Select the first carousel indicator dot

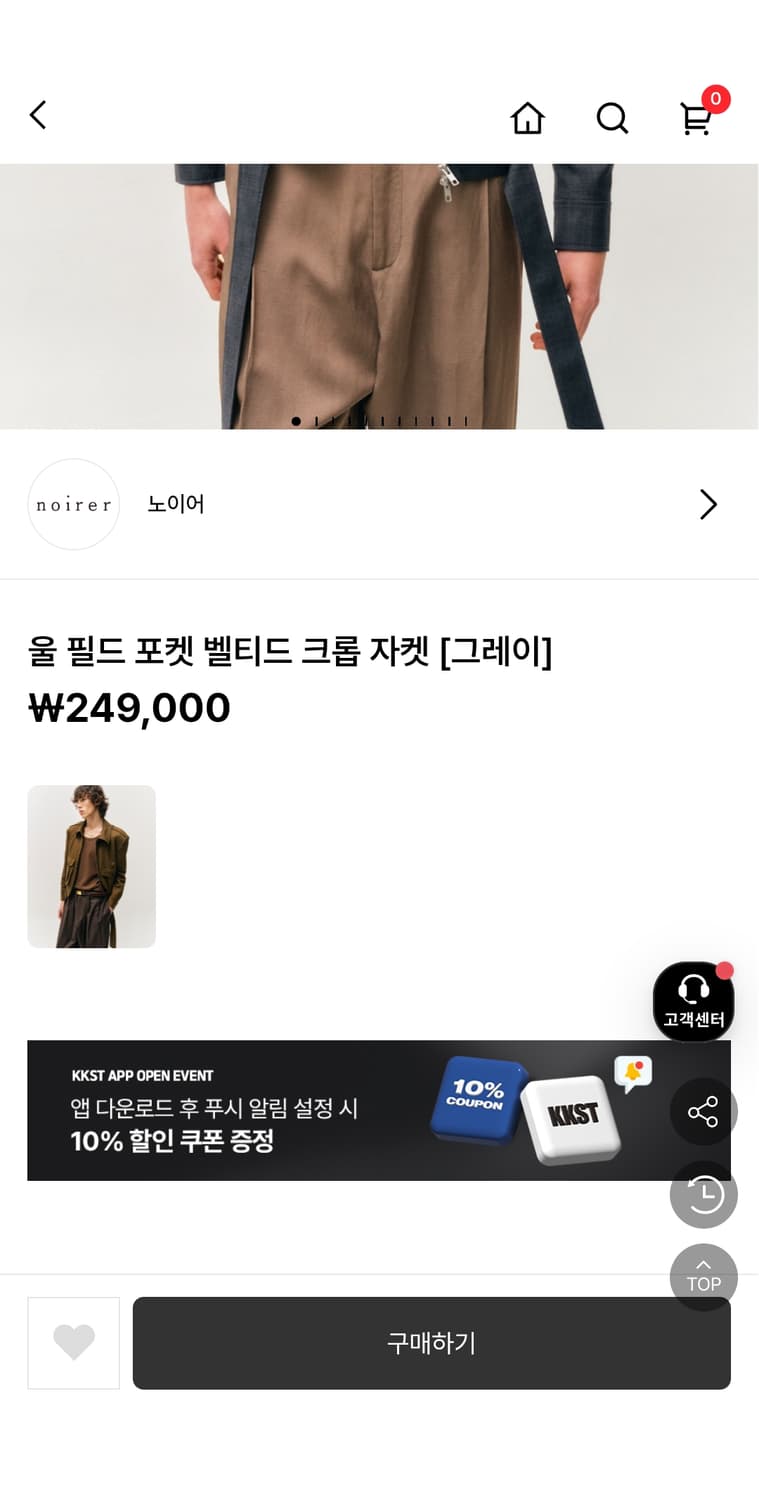point(296,420)
